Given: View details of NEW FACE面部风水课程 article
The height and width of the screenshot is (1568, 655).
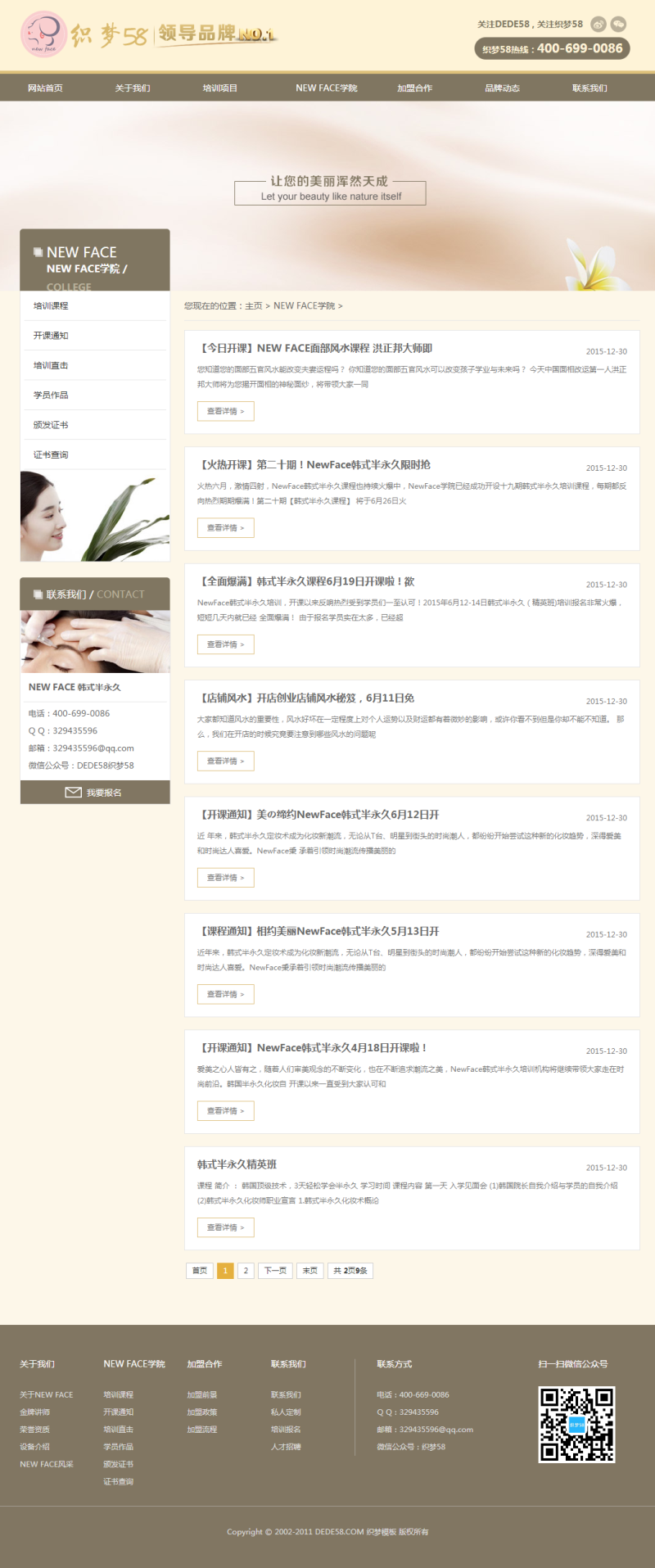Looking at the screenshot, I should coord(225,411).
